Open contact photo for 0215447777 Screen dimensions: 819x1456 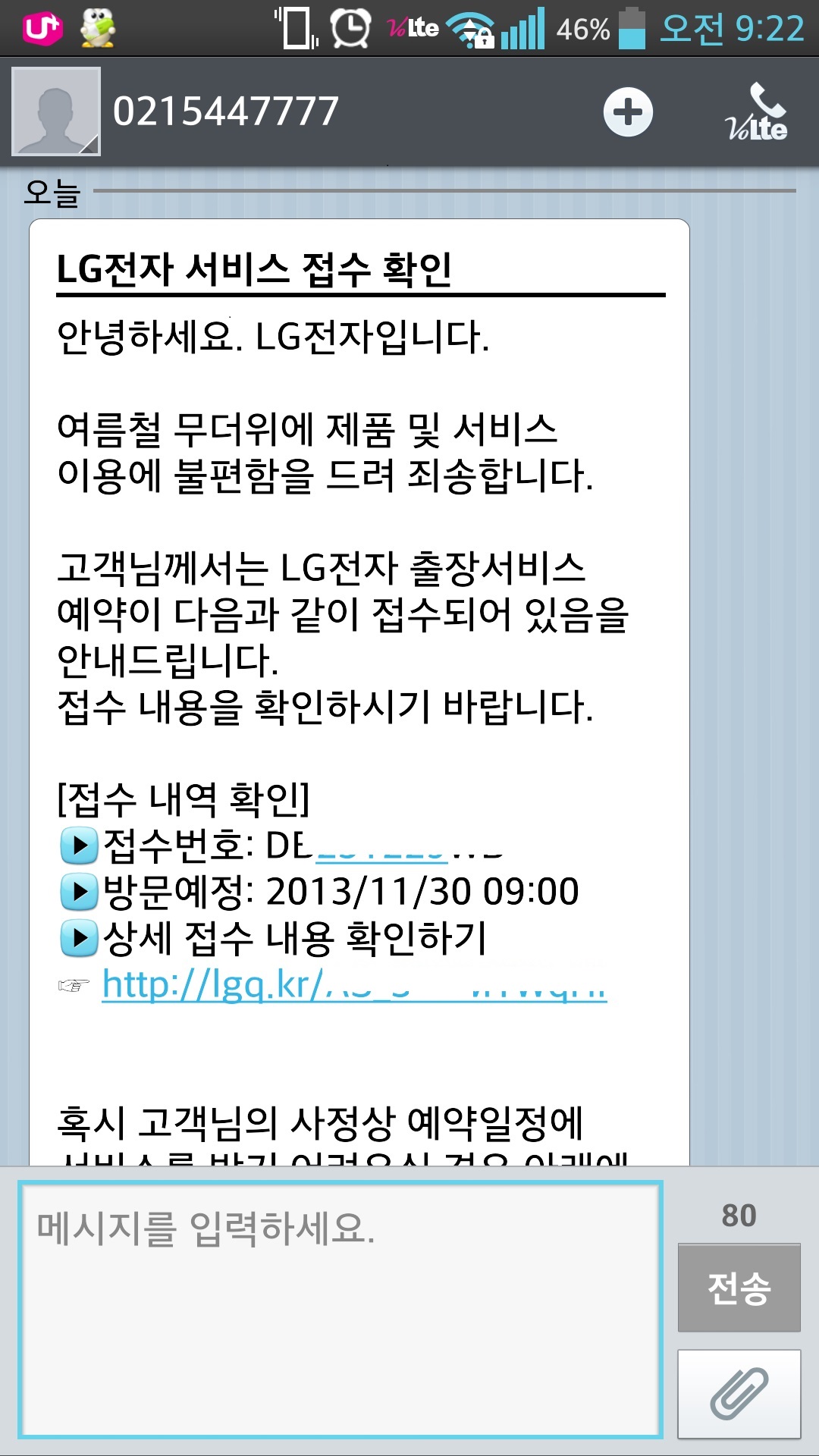56,111
